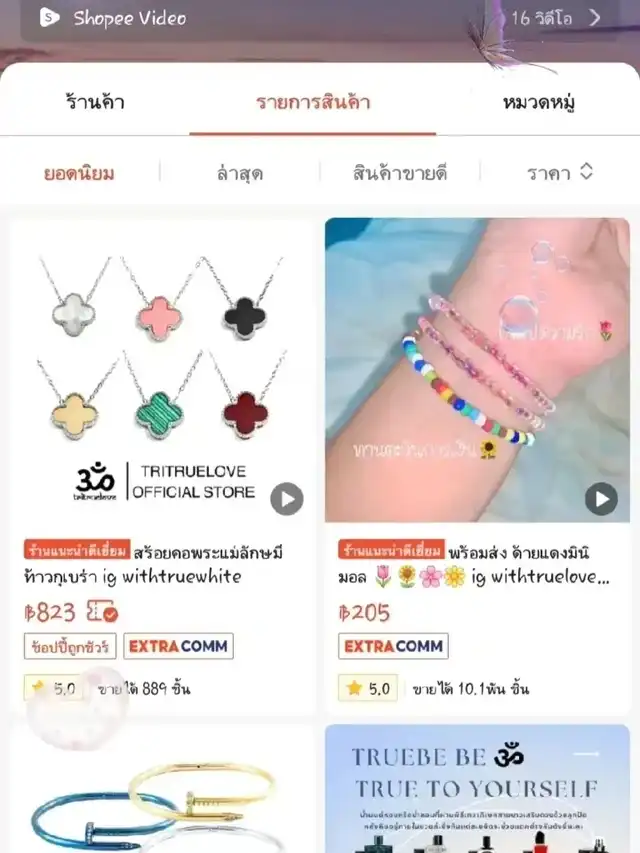Screen dimensions: 640x853
Task: Play video preview on the clover necklace item
Action: 287,498
